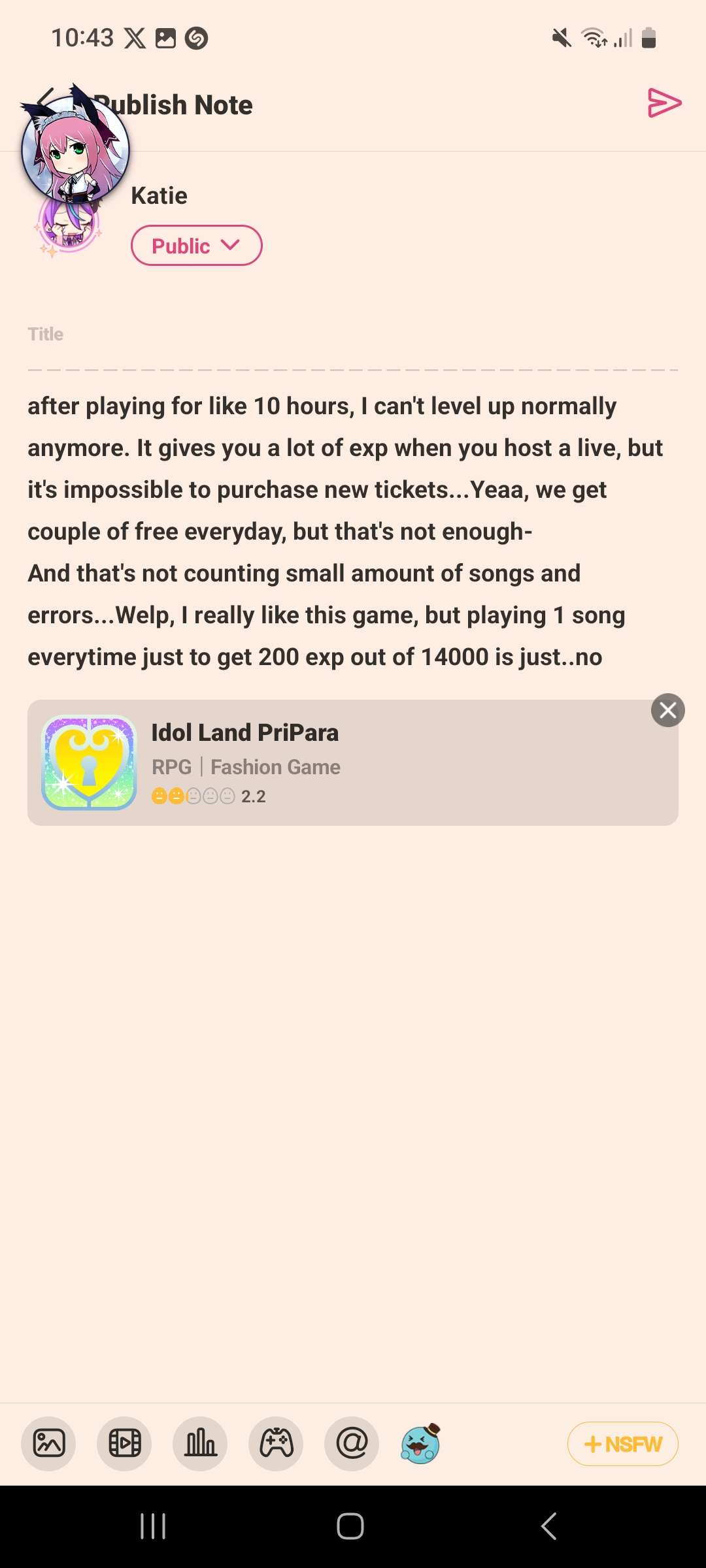706x1568 pixels.
Task: Open Katie's profile avatar
Action: point(74,149)
